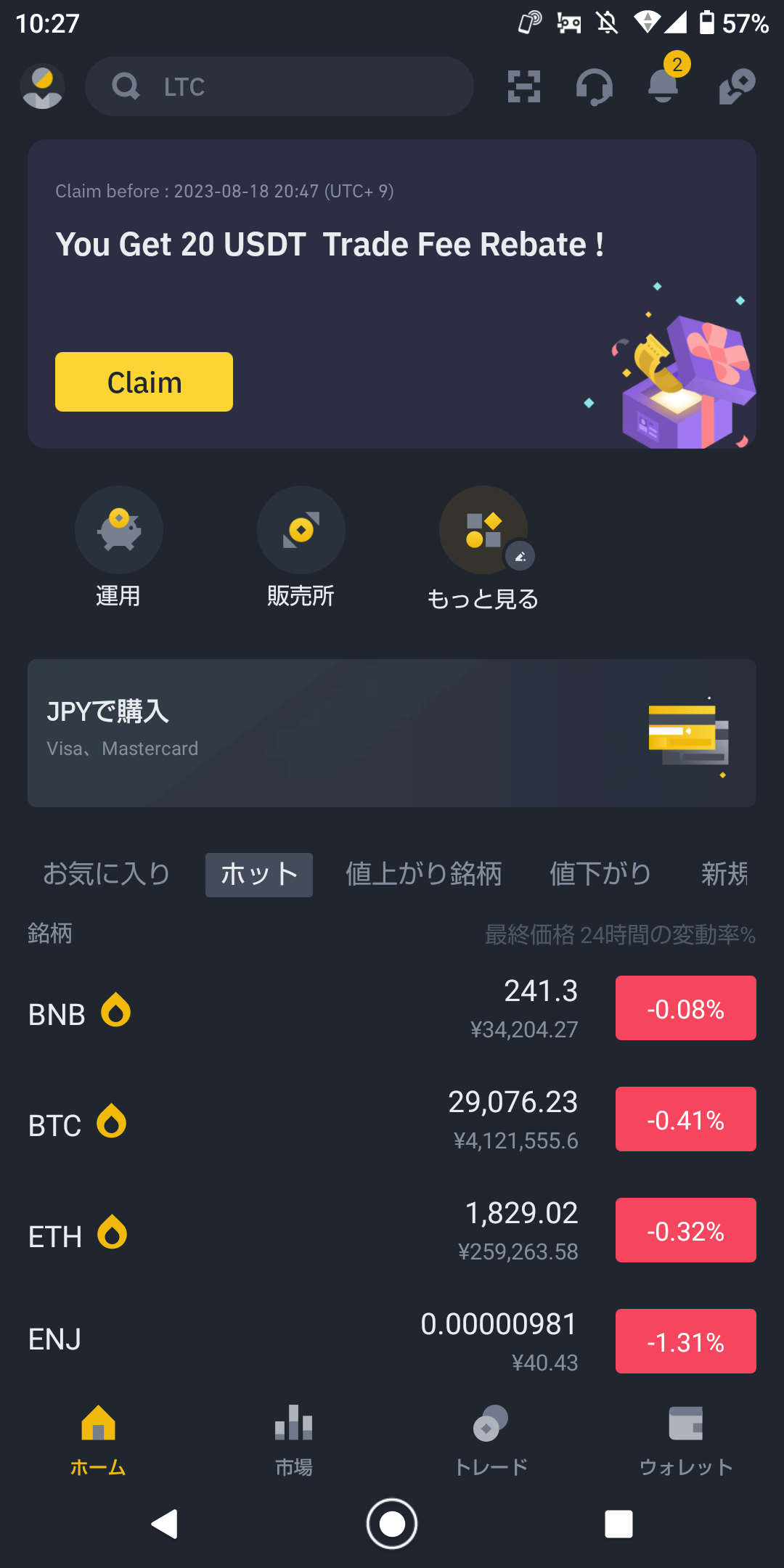Open the ETH market row
784x1568 pixels.
(392, 1231)
